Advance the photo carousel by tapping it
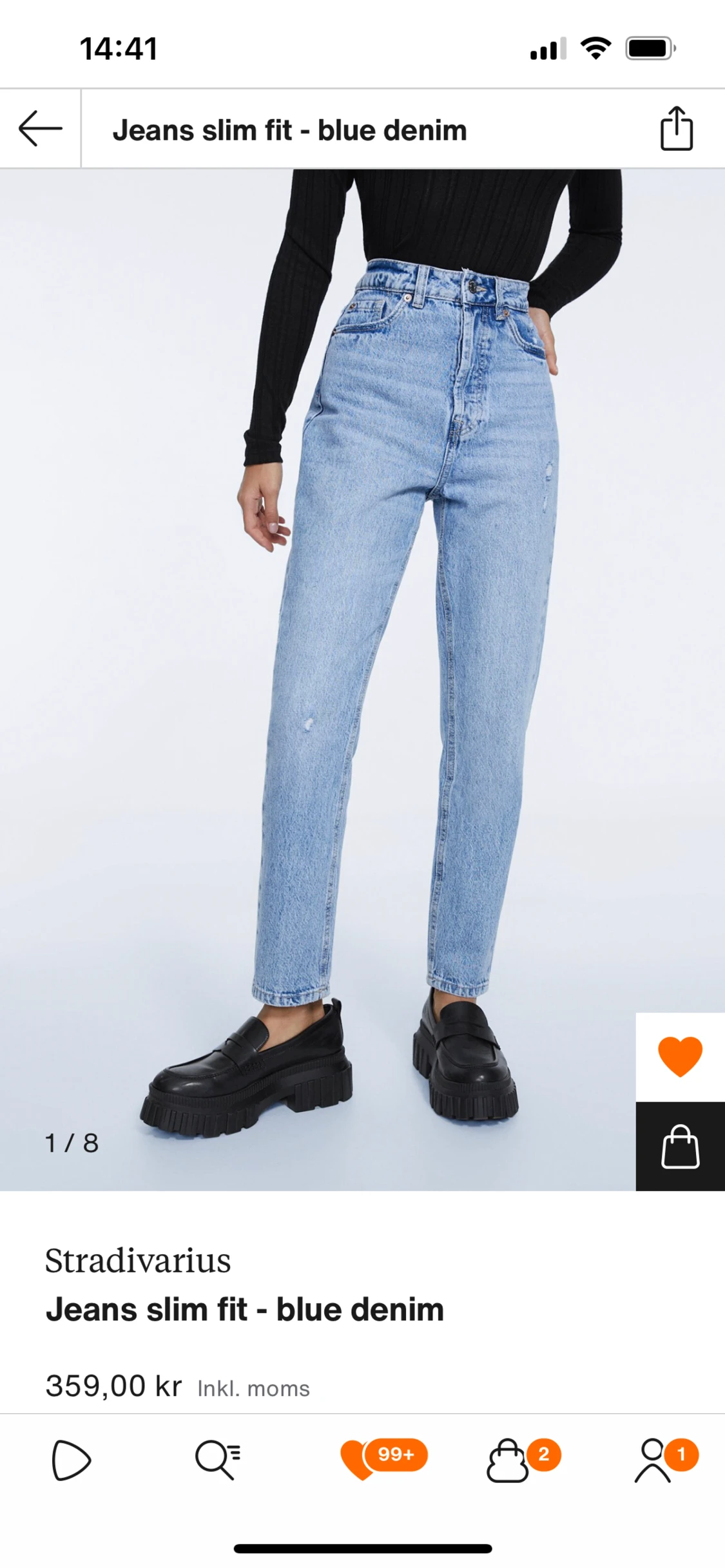 [x=361, y=644]
